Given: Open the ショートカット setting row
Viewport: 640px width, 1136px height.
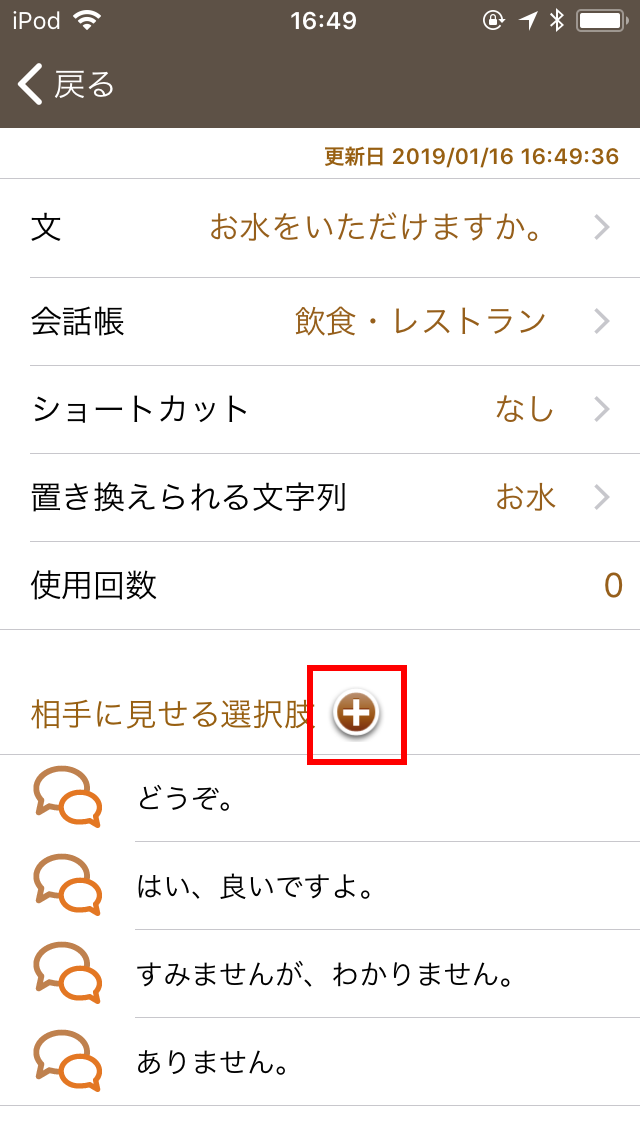Looking at the screenshot, I should coord(320,410).
